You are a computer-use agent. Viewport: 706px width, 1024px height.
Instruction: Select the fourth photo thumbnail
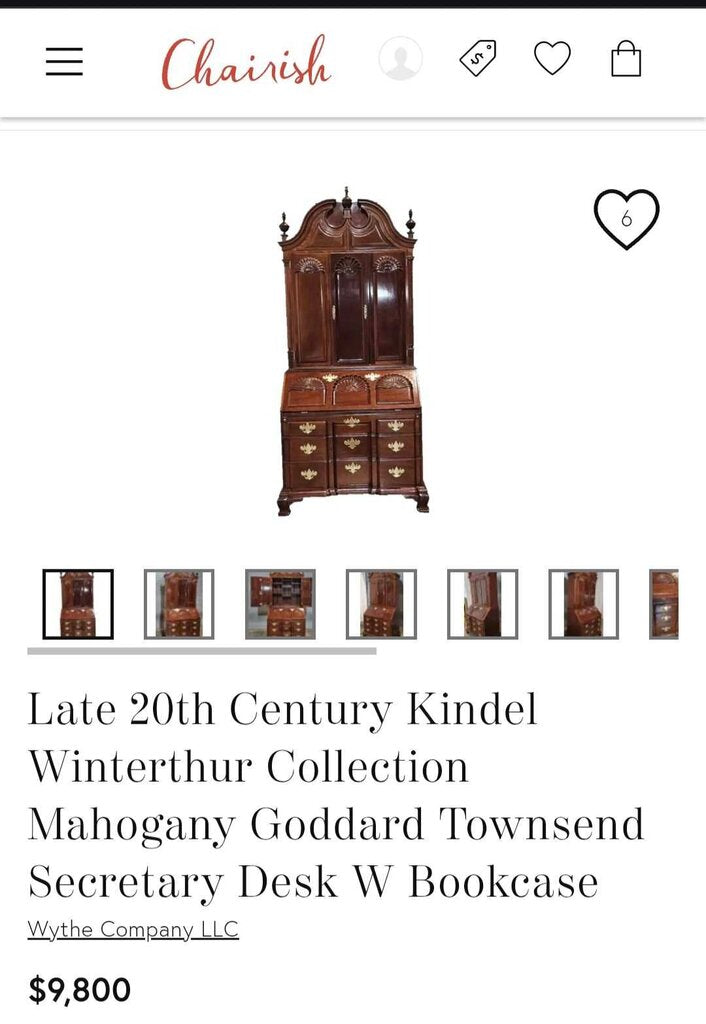[381, 604]
